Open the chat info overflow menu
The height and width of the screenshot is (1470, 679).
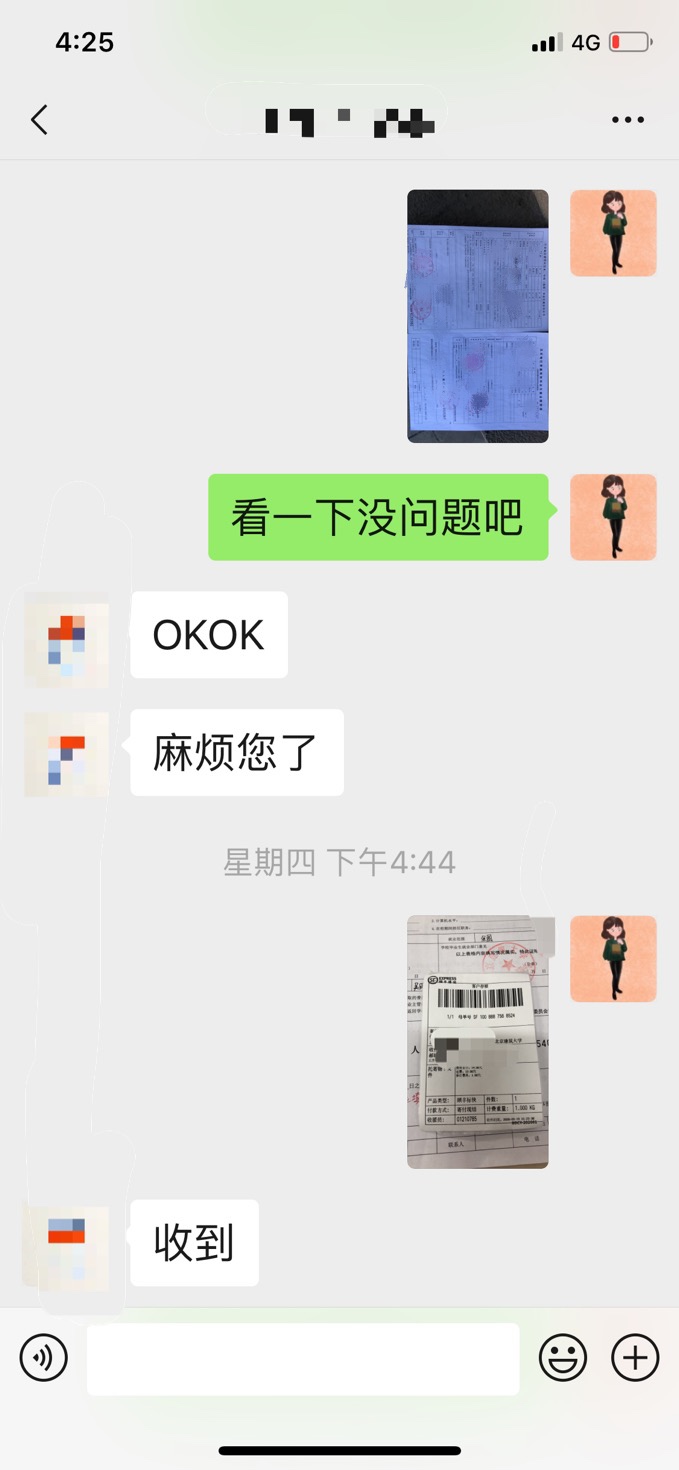click(x=627, y=120)
